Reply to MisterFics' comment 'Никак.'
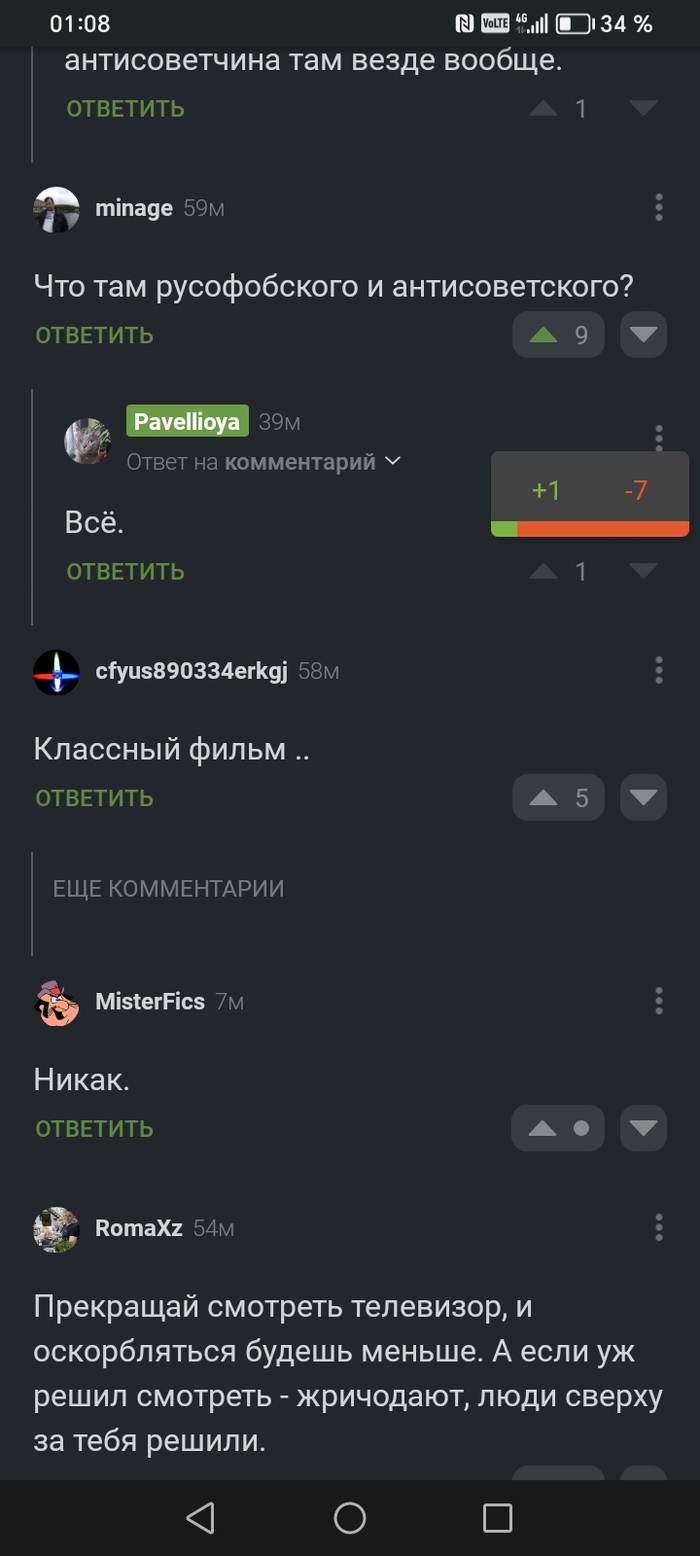The image size is (700, 1556). (94, 1129)
